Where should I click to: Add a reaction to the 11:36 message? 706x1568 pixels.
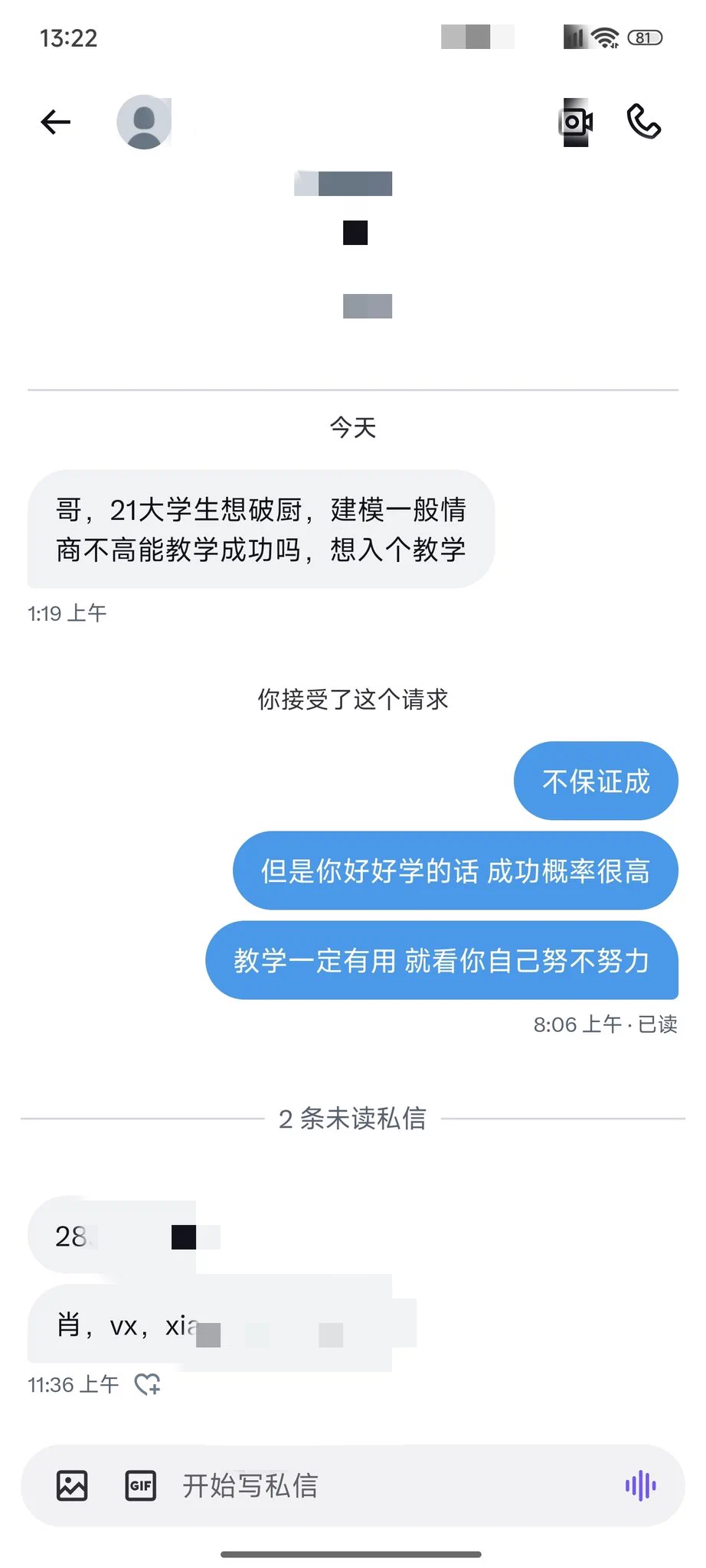click(x=147, y=1383)
